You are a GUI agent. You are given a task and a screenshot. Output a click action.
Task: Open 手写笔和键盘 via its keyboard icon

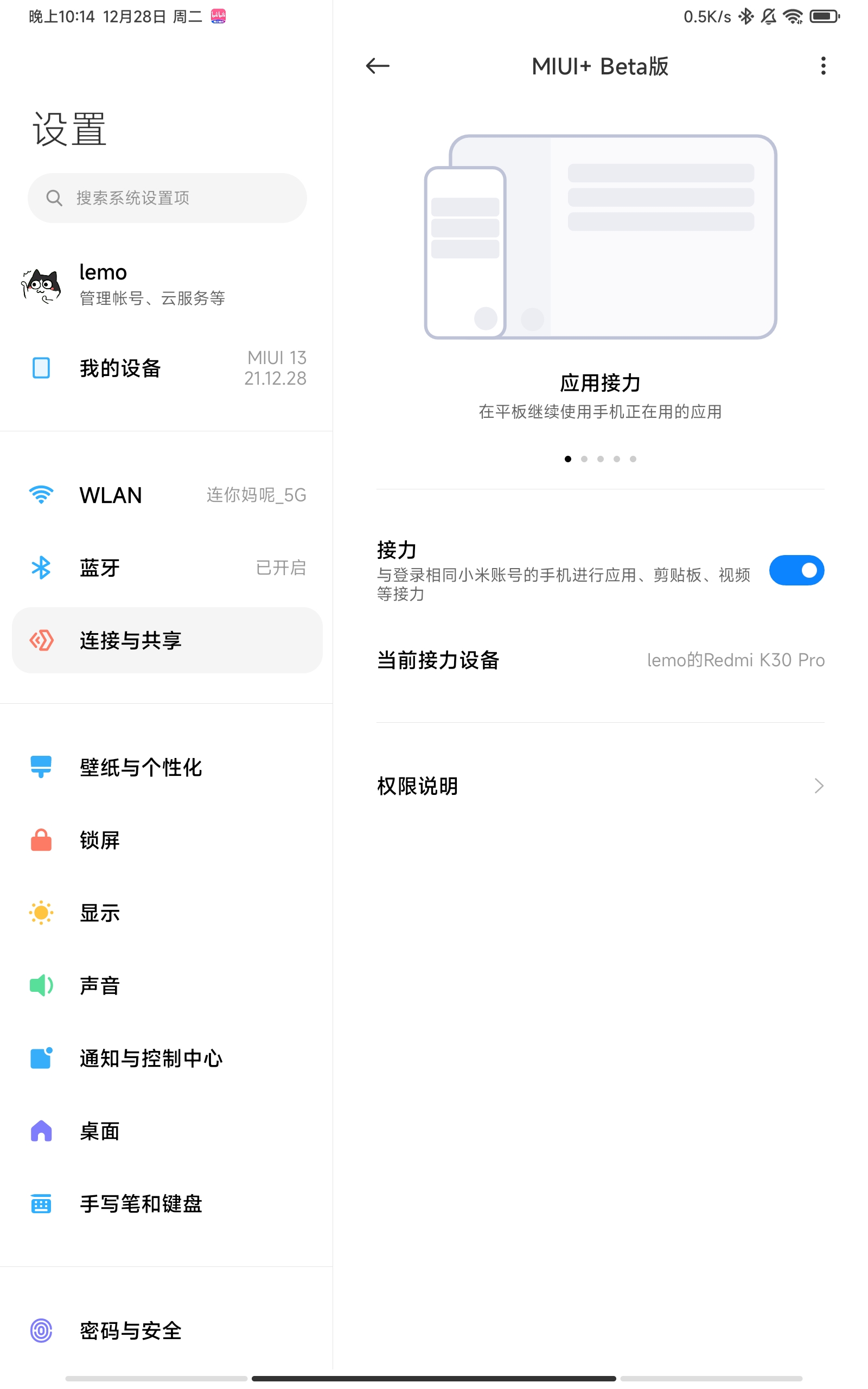[40, 1205]
